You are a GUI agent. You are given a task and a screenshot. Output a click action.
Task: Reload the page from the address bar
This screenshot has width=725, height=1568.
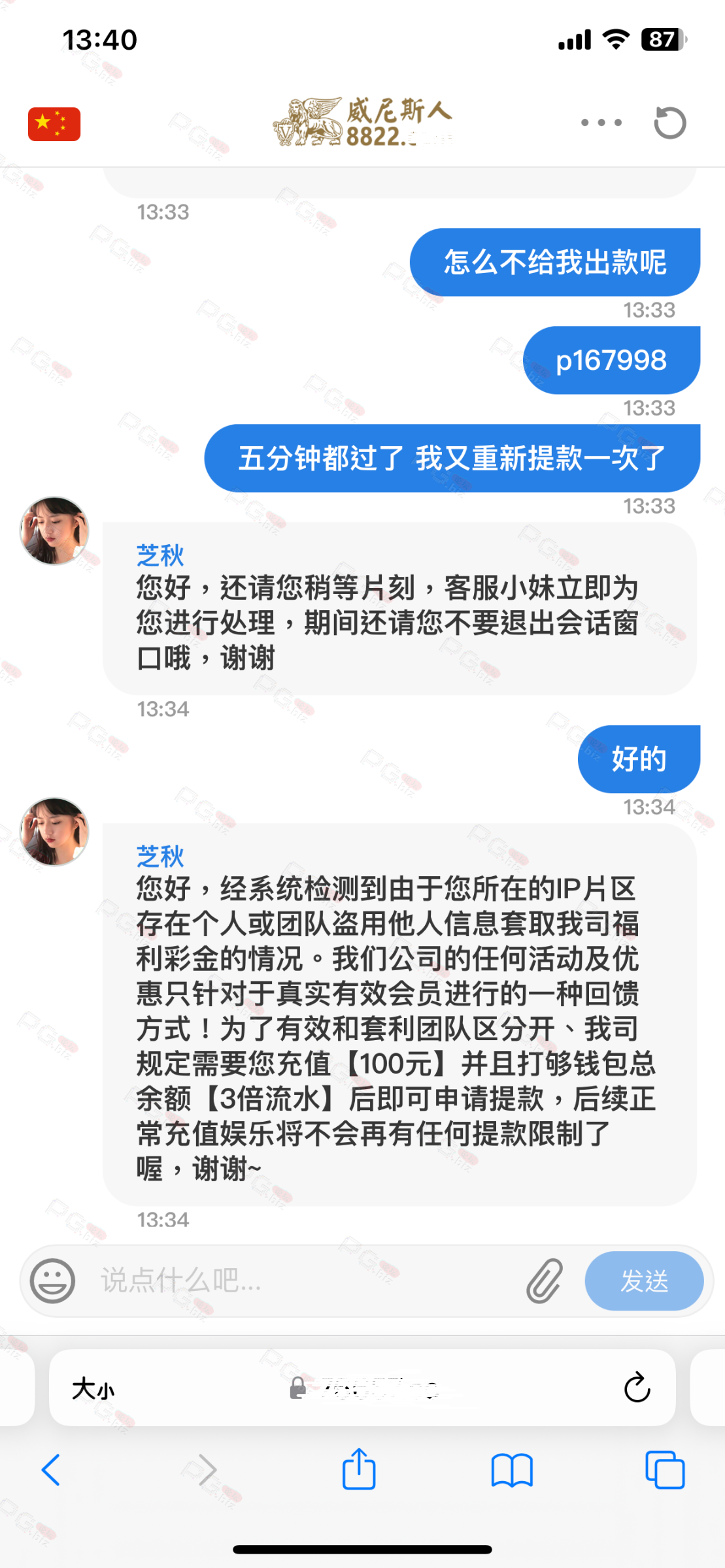(637, 1387)
